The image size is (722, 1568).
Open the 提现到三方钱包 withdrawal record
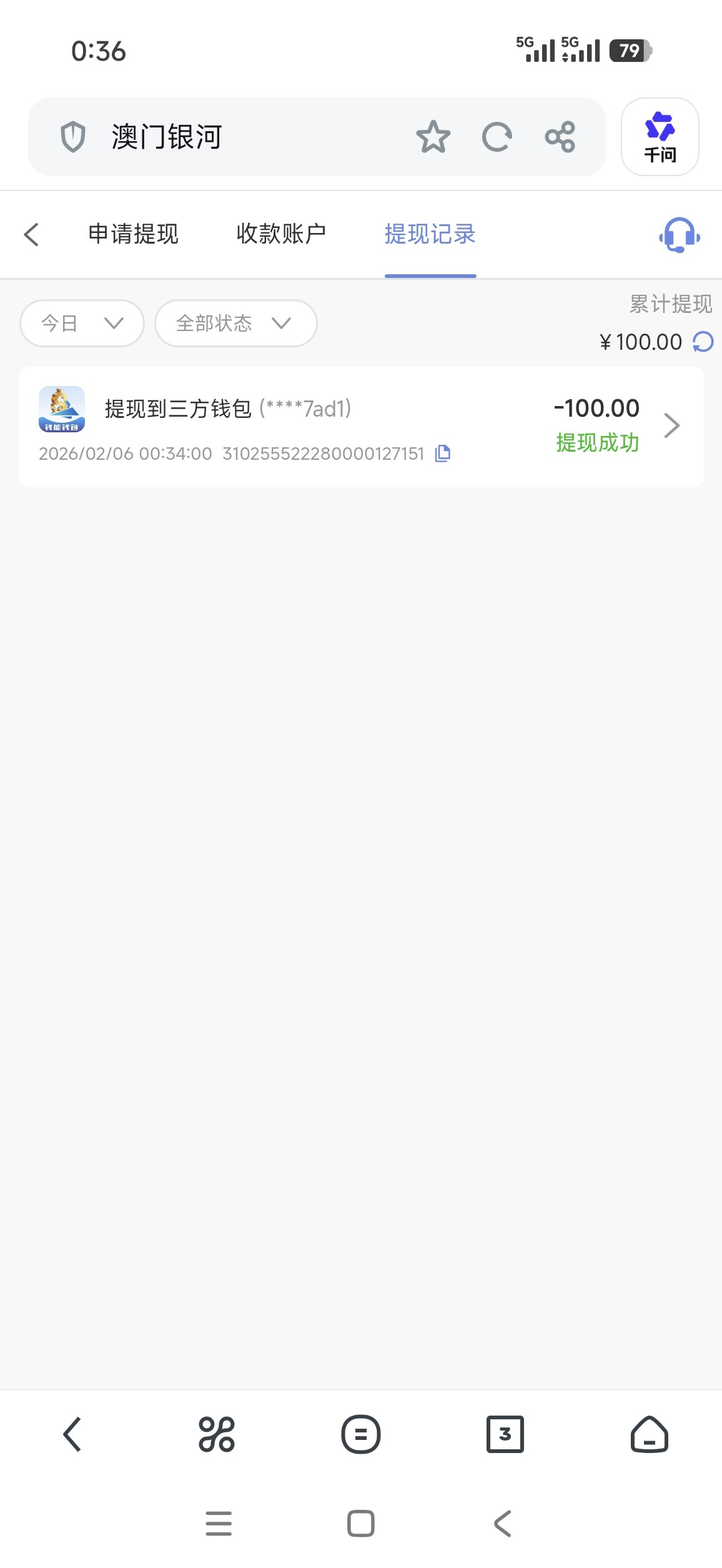click(361, 427)
